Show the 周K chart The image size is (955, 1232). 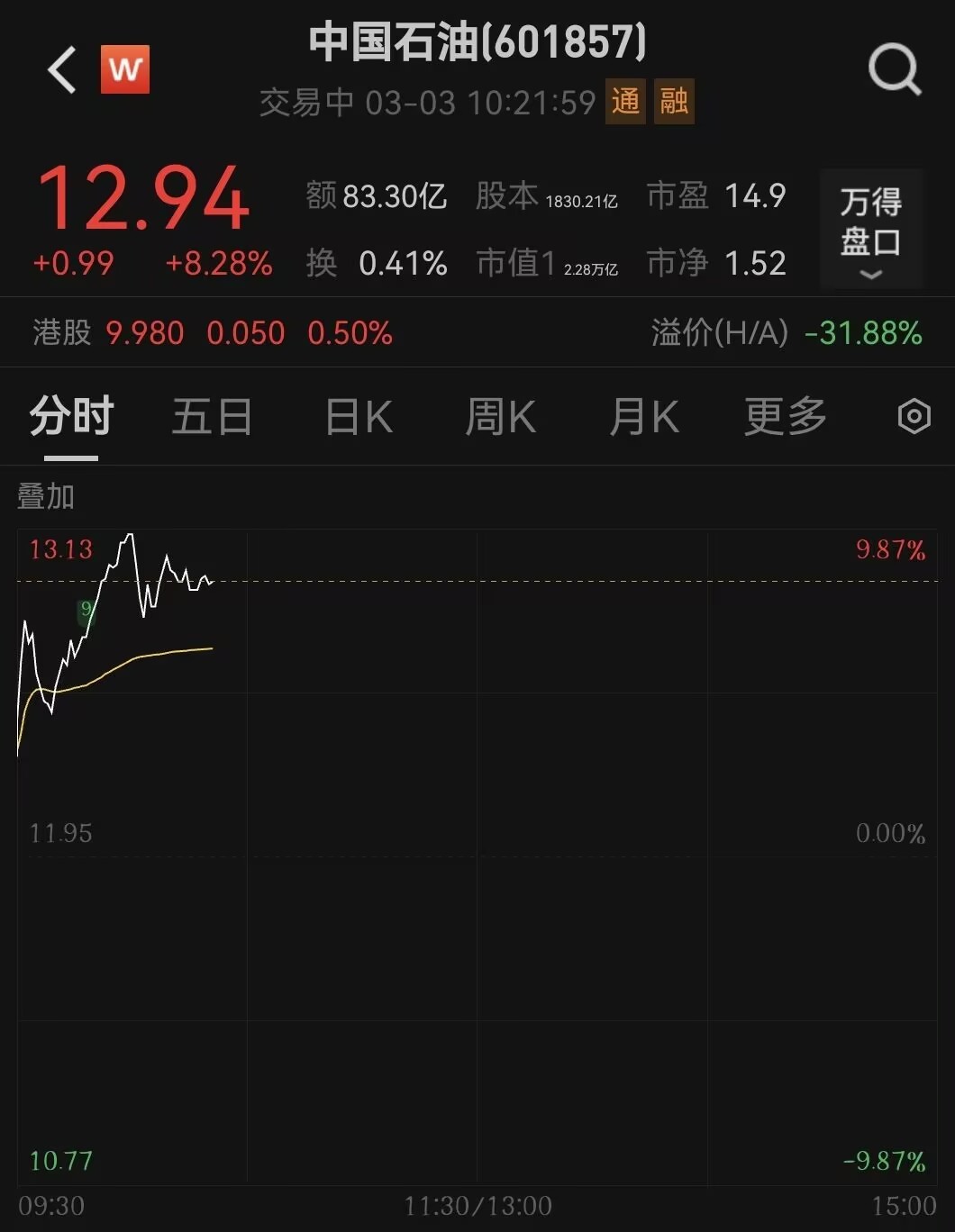point(500,417)
